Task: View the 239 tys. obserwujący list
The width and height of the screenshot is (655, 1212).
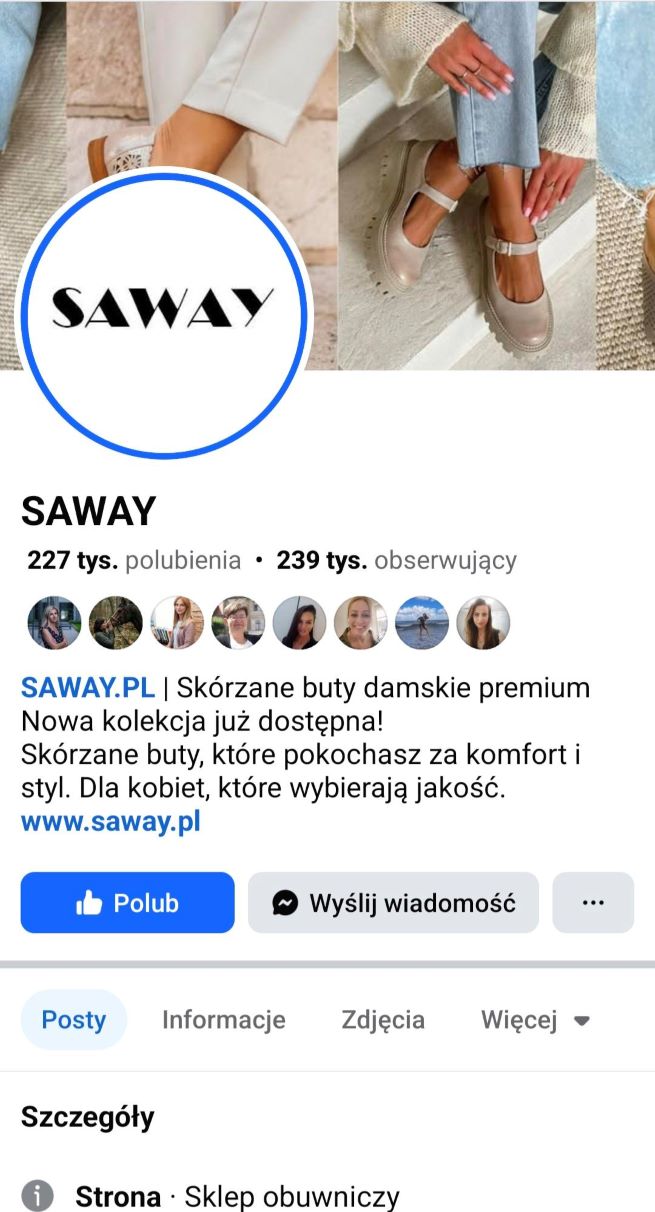Action: point(396,560)
